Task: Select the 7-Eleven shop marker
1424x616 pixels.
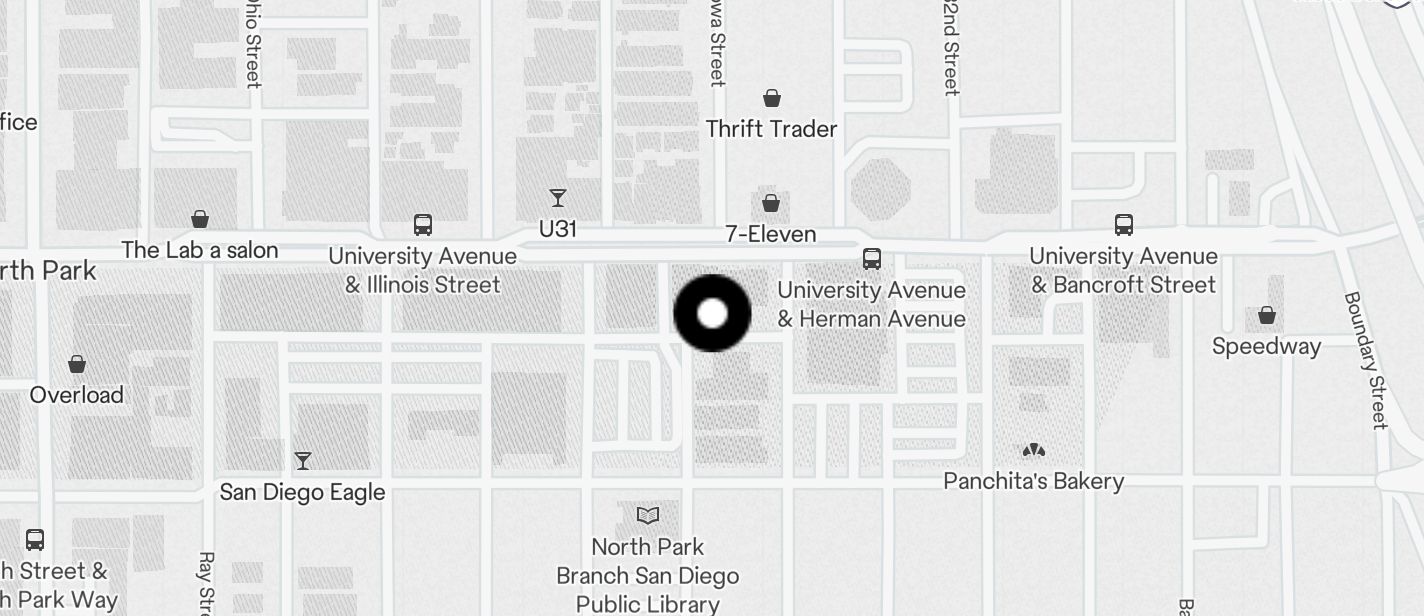Action: [771, 205]
